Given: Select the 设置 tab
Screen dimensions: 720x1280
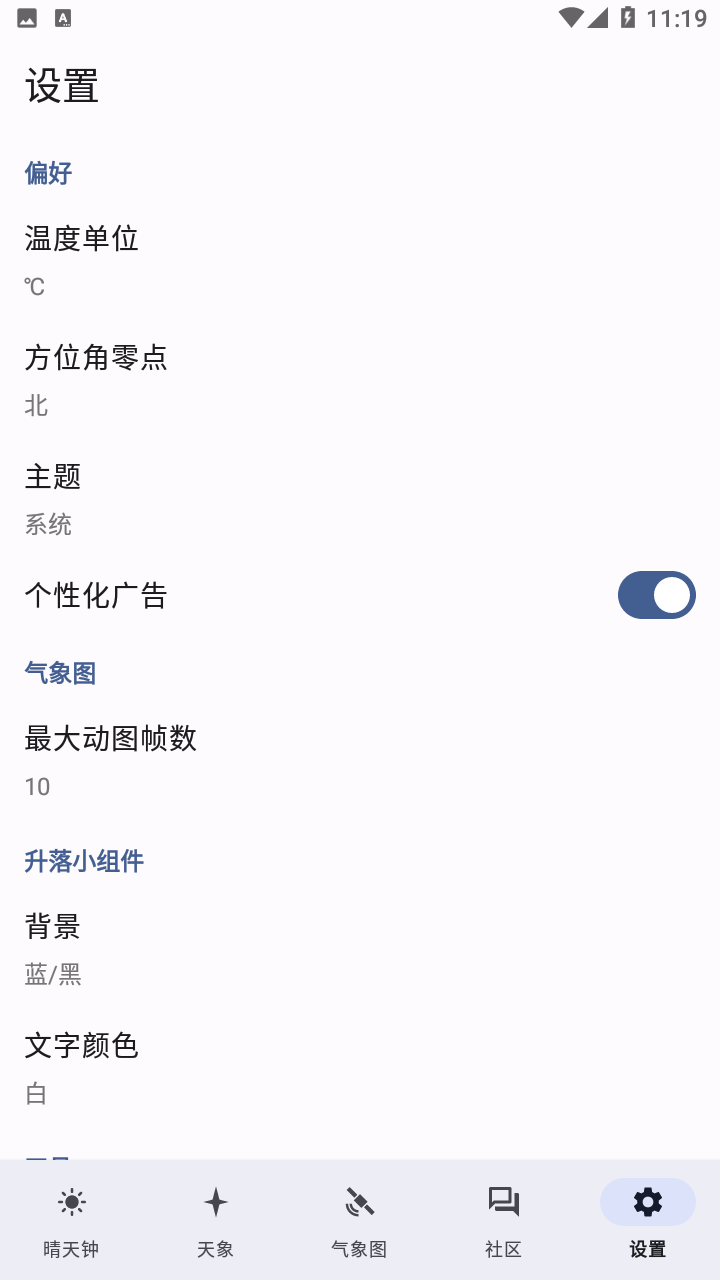Looking at the screenshot, I should click(647, 1220).
